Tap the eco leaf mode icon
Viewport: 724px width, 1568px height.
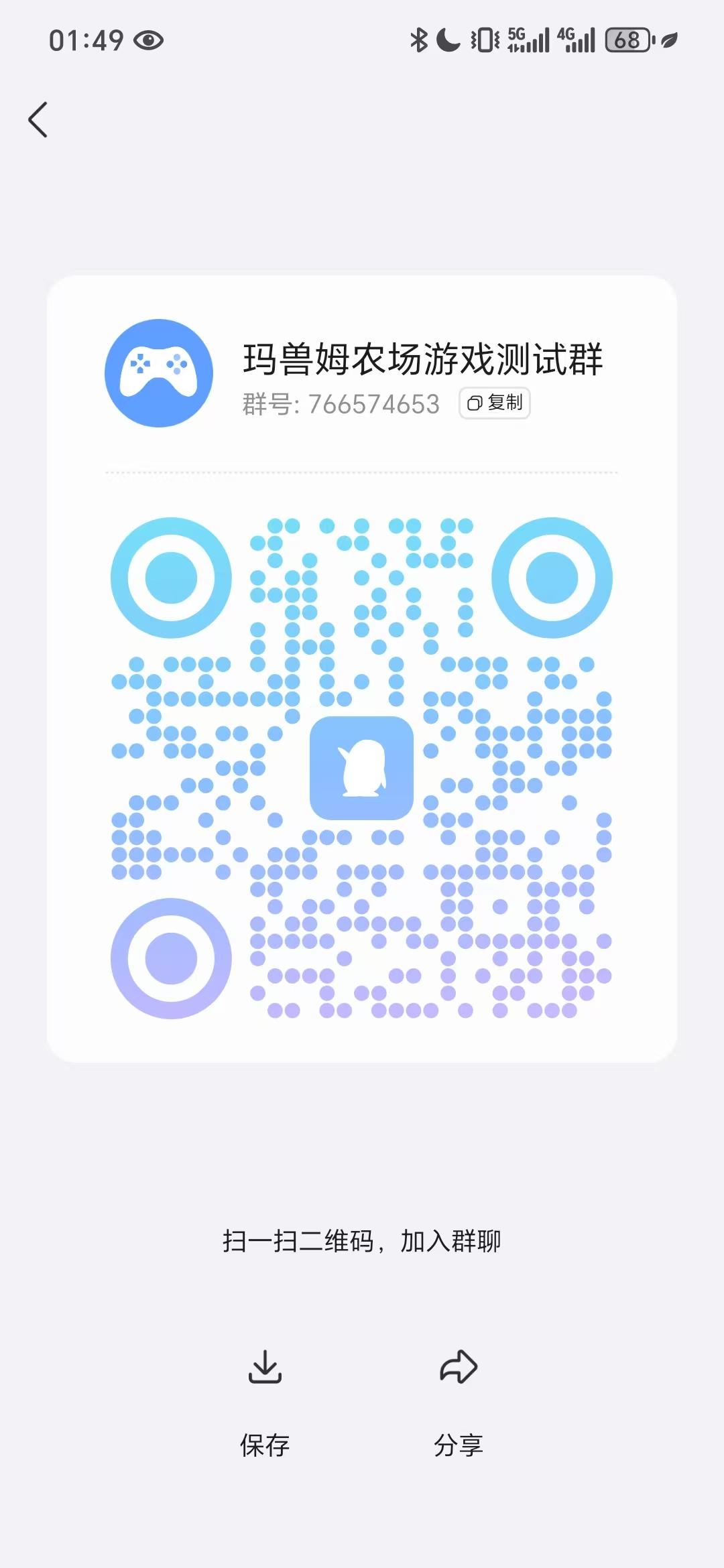[x=667, y=42]
